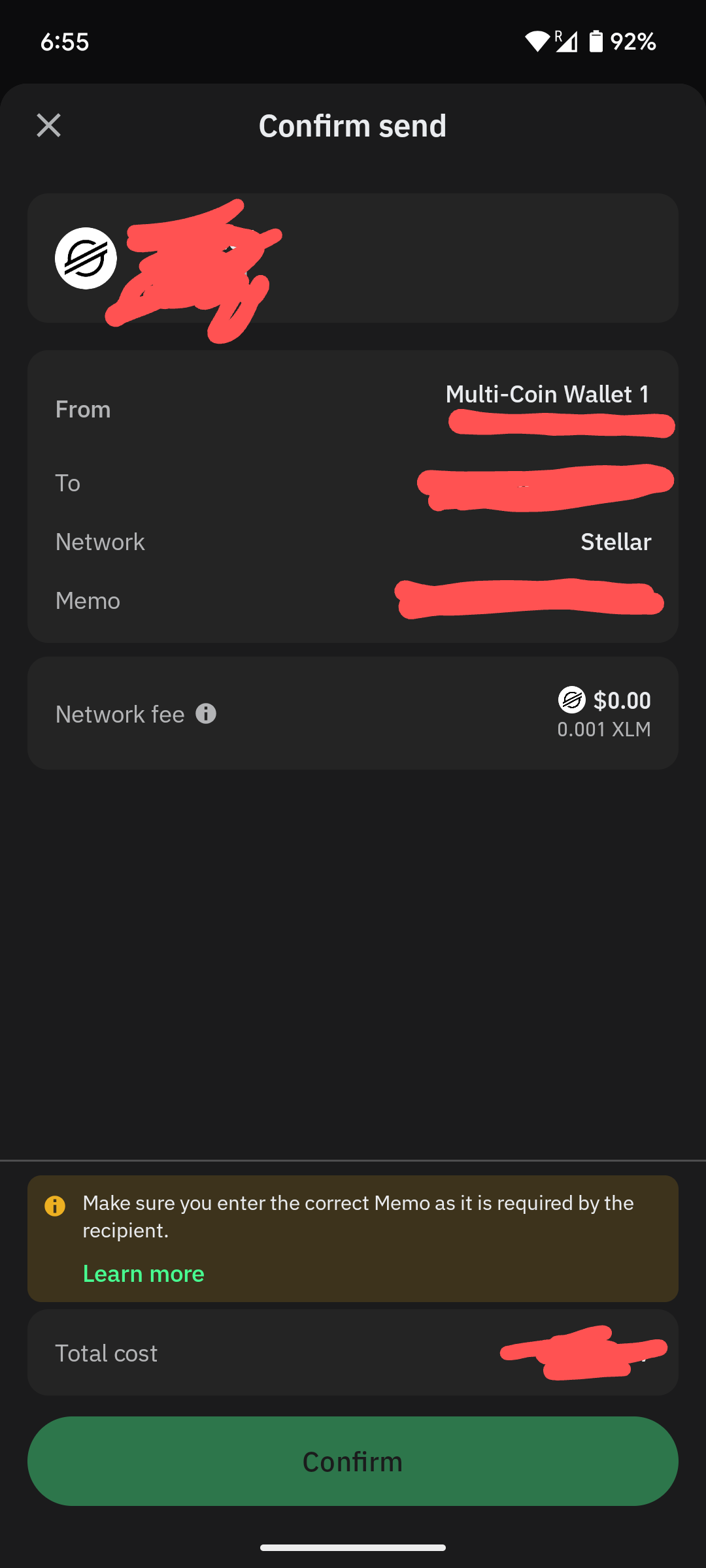Screen dimensions: 706x1568
Task: Confirm the Stellar send transaction
Action: pyautogui.click(x=353, y=1462)
